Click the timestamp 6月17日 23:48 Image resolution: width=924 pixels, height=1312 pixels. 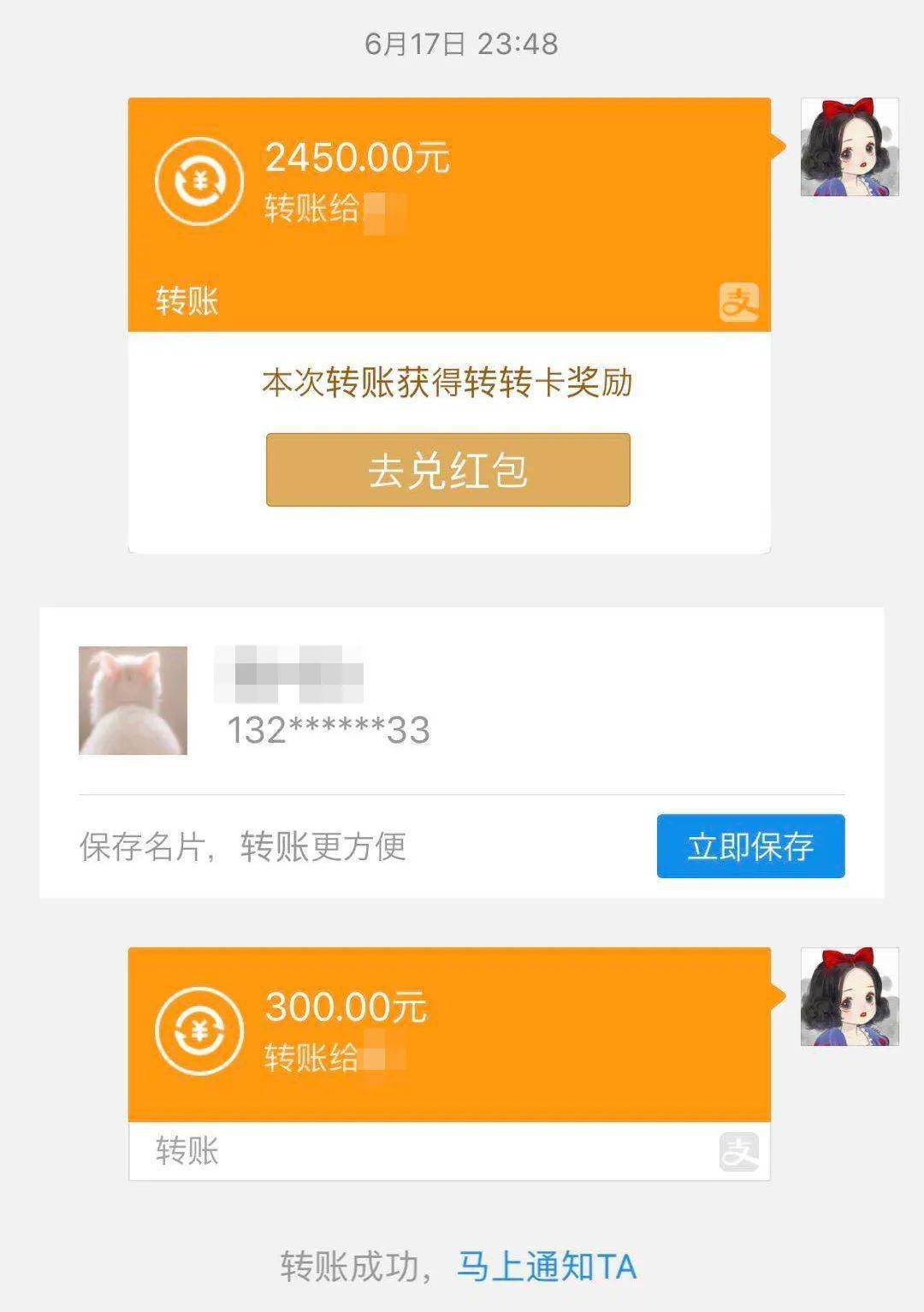coord(462,45)
